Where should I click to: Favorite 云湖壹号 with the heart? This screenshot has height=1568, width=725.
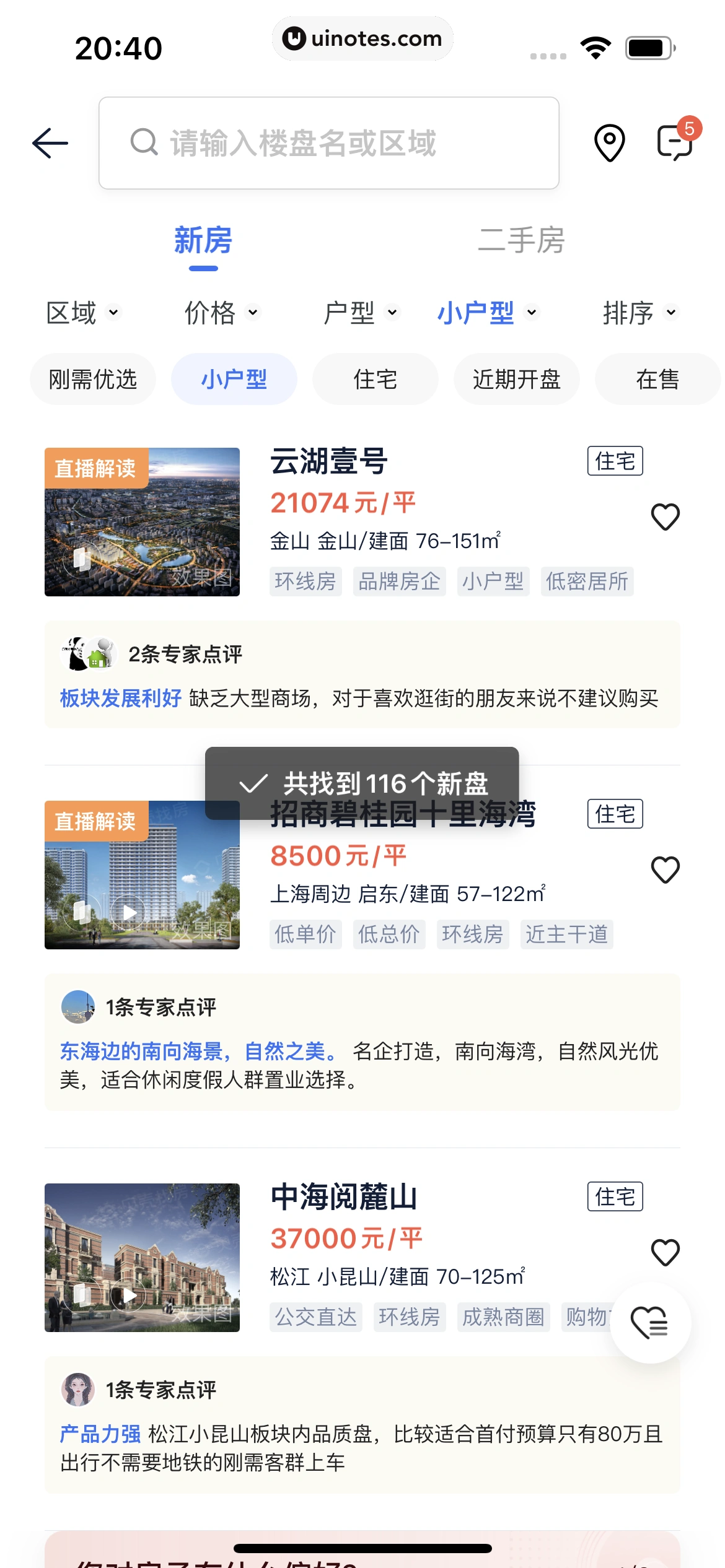tap(666, 517)
